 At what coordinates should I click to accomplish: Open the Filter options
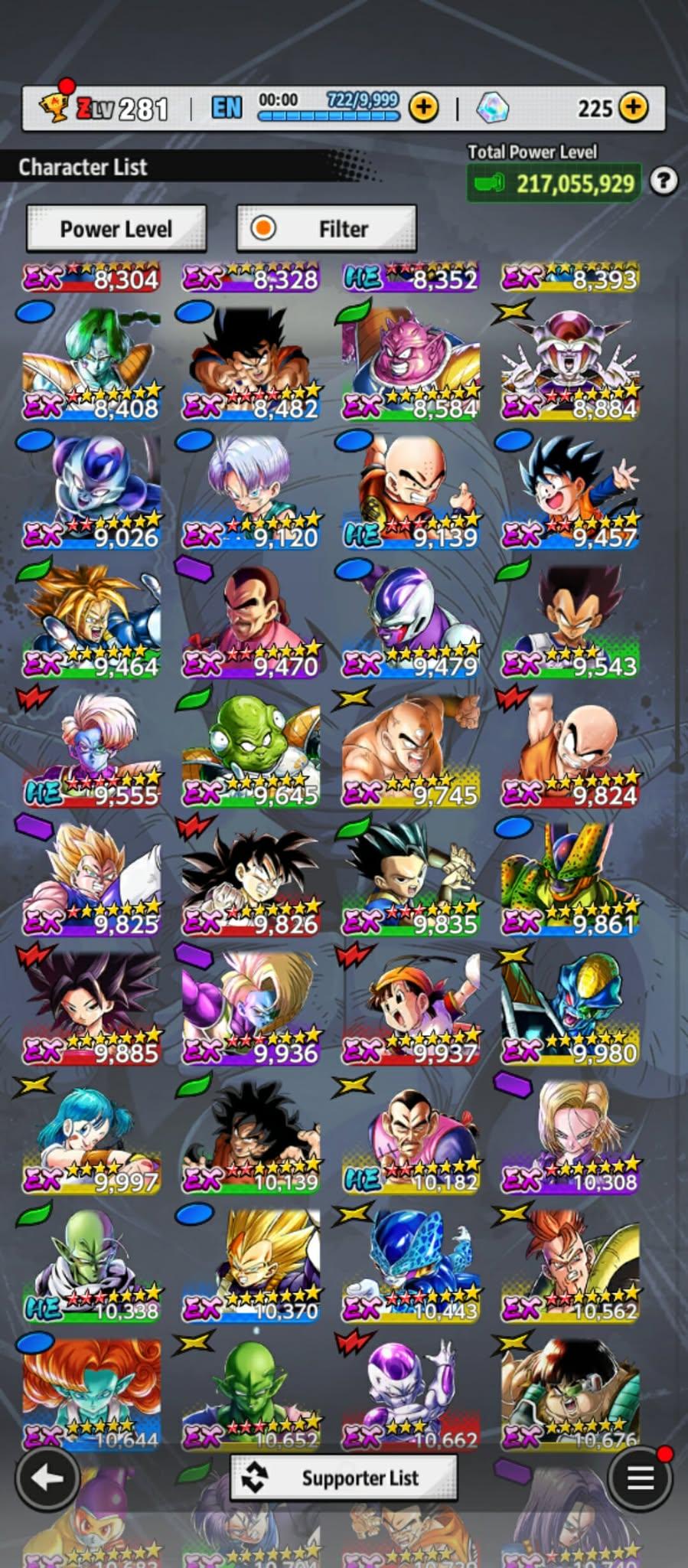coord(327,228)
